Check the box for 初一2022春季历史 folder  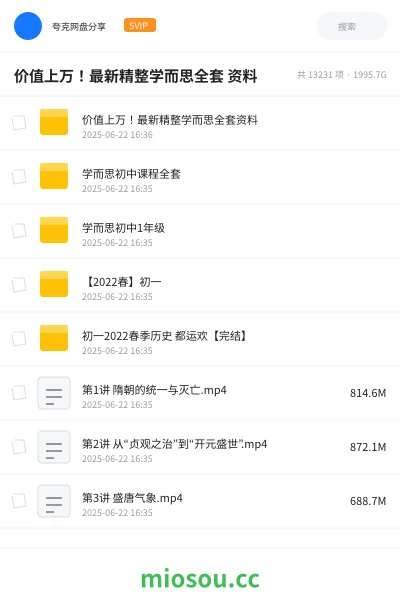(19, 338)
